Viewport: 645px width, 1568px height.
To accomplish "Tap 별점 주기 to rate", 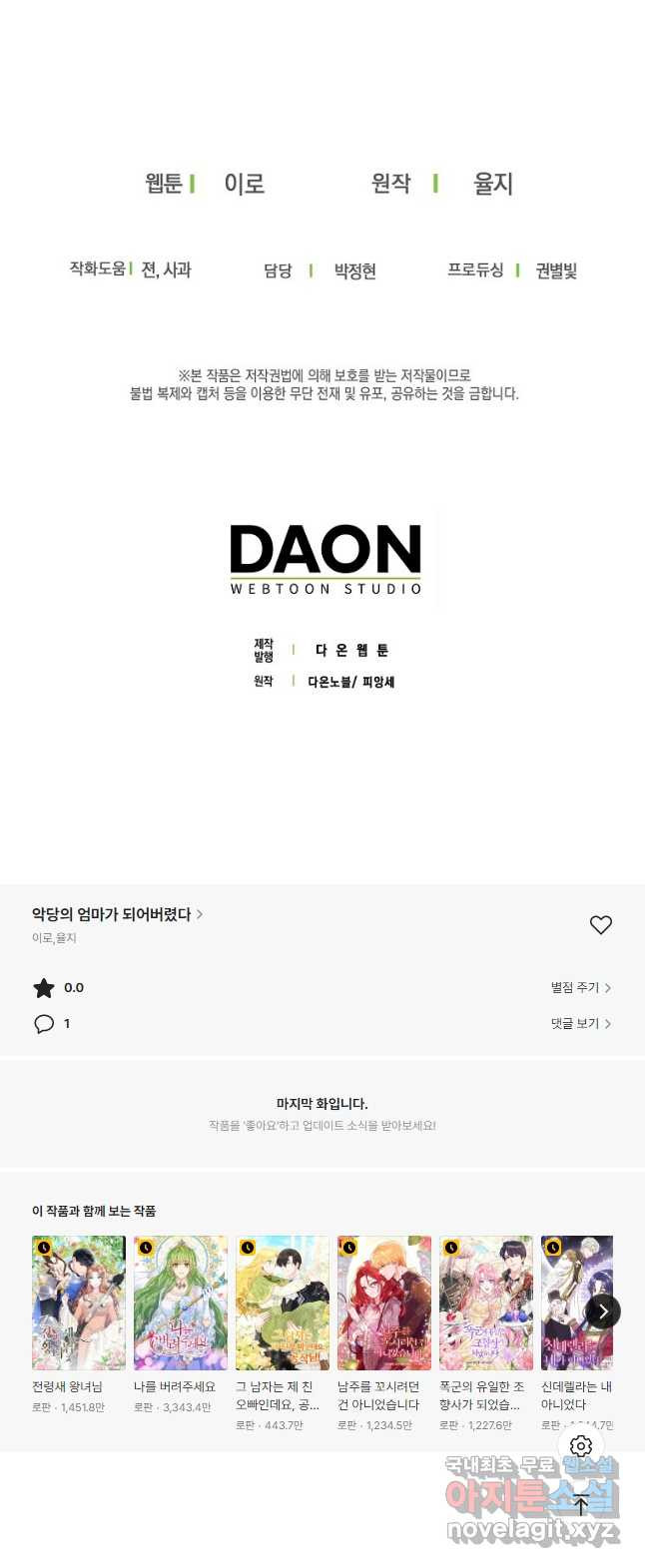I will point(580,987).
